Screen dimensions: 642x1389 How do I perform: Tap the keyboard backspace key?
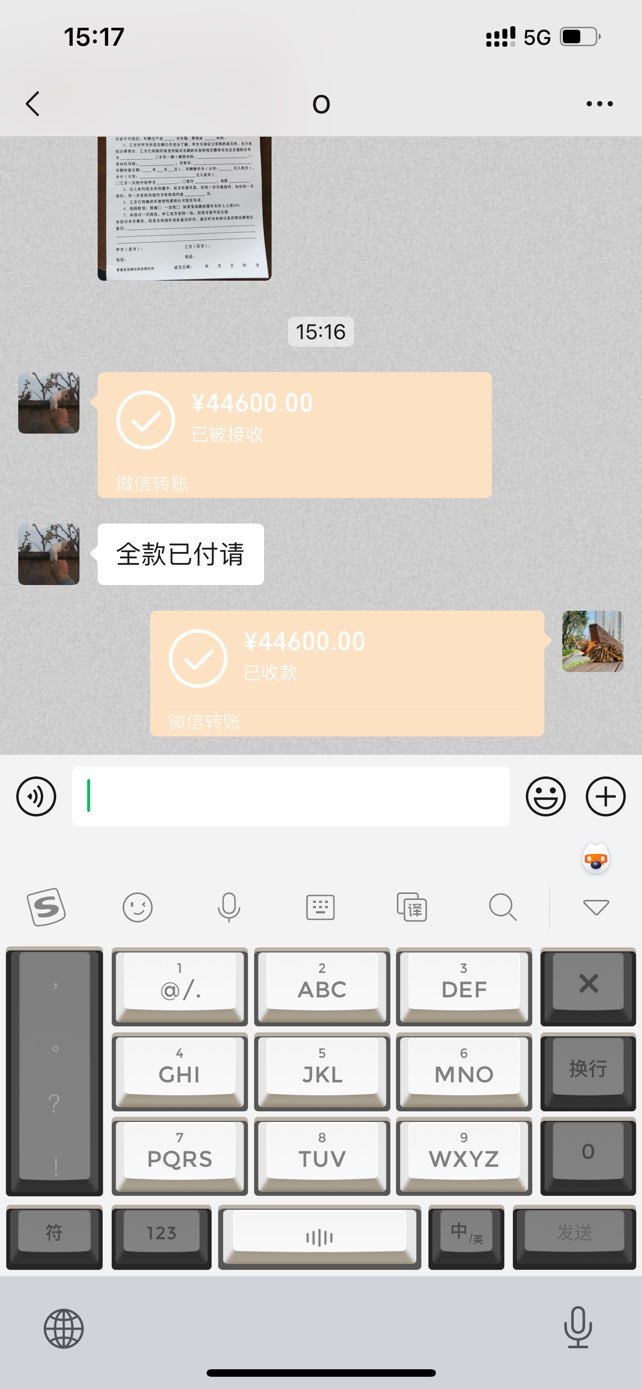588,984
